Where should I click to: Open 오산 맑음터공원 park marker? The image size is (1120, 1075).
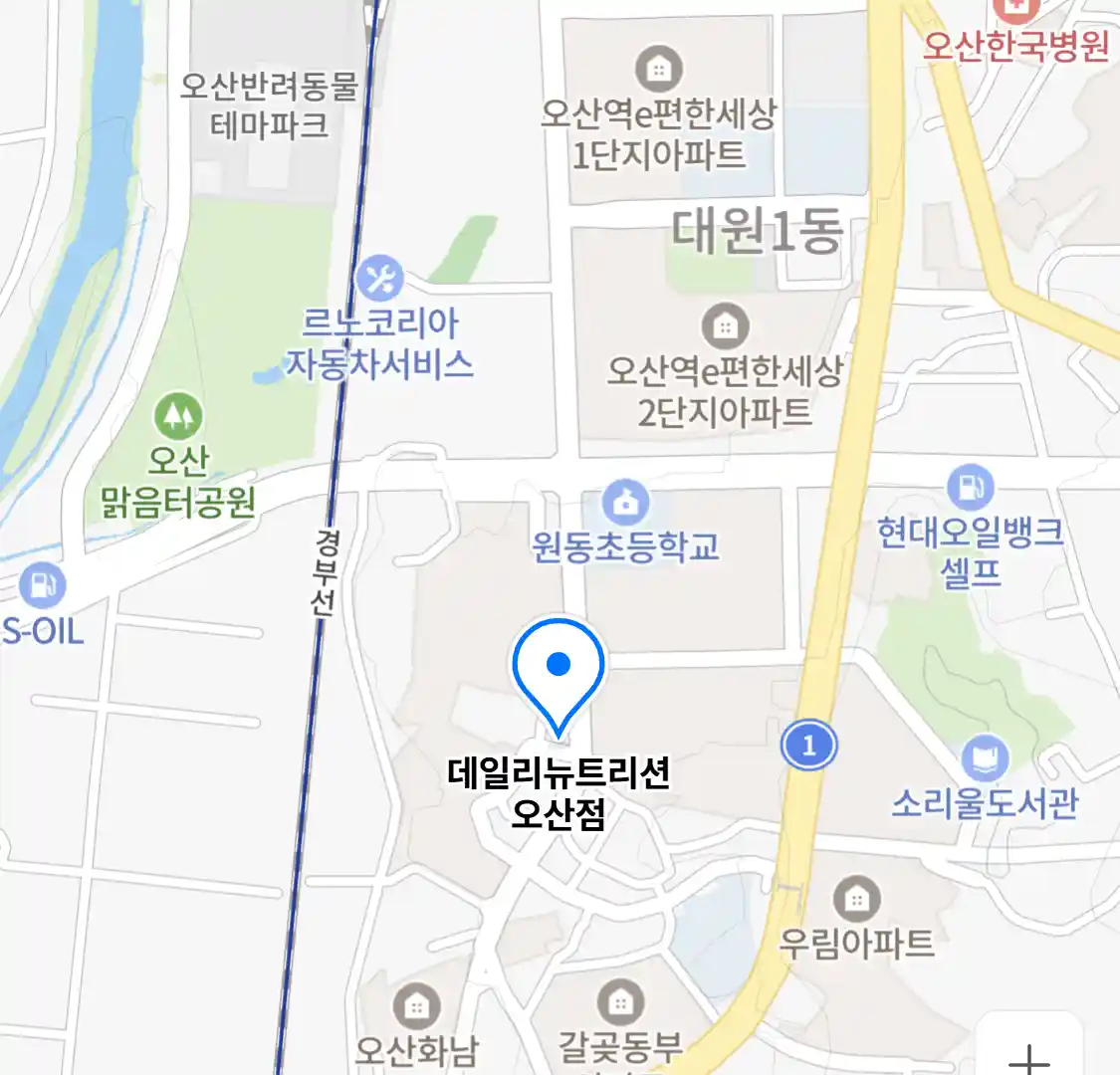178,417
